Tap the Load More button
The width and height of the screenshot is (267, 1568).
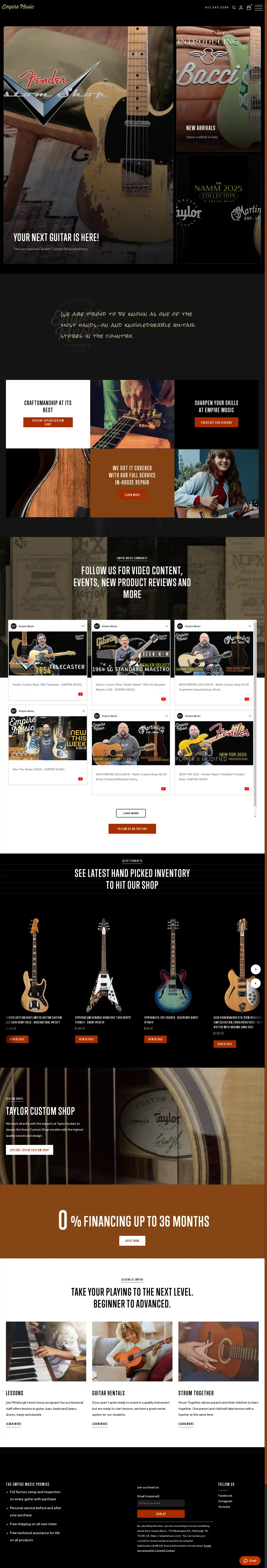pyautogui.click(x=131, y=813)
